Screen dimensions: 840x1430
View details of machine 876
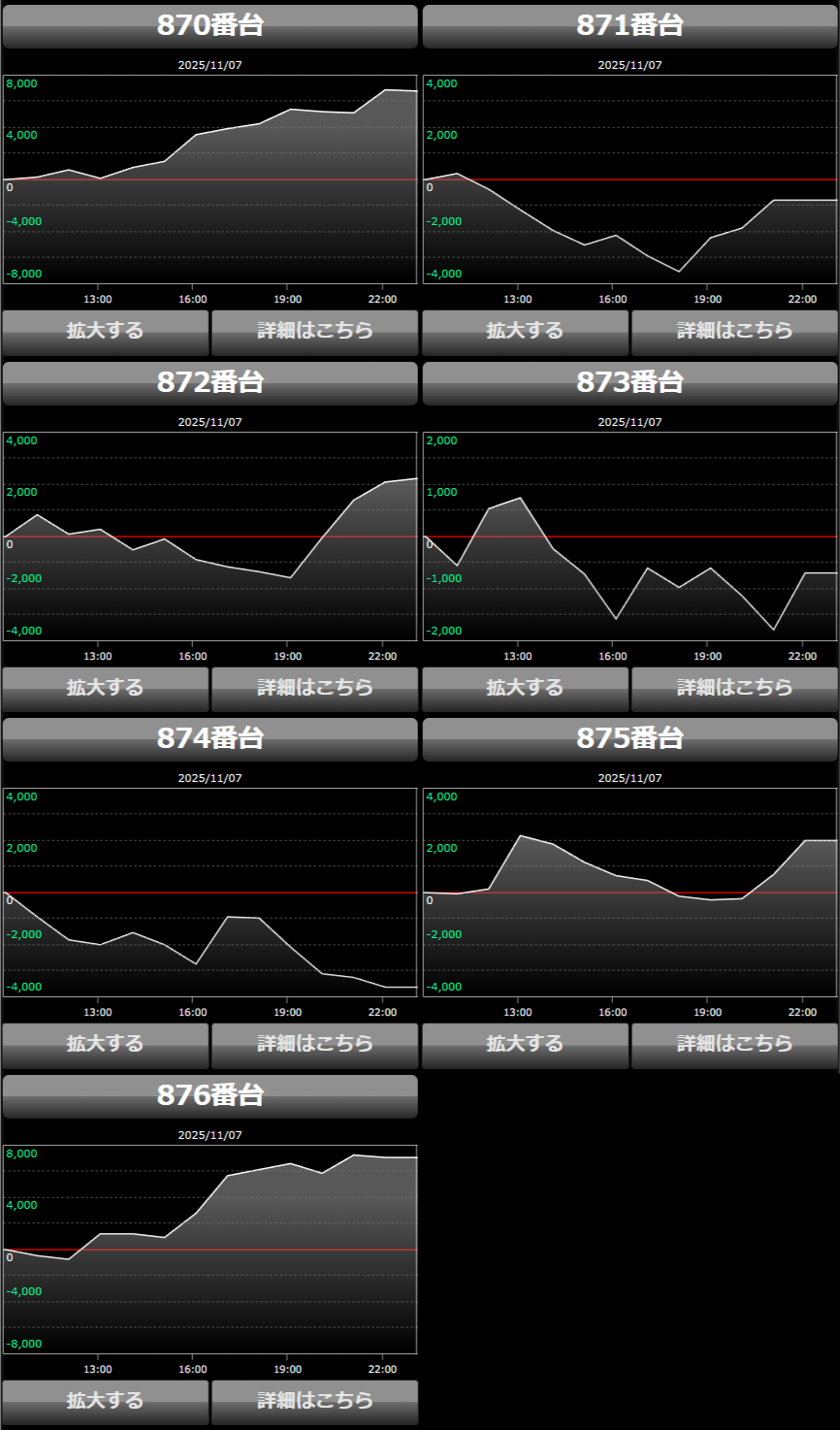click(x=314, y=1401)
